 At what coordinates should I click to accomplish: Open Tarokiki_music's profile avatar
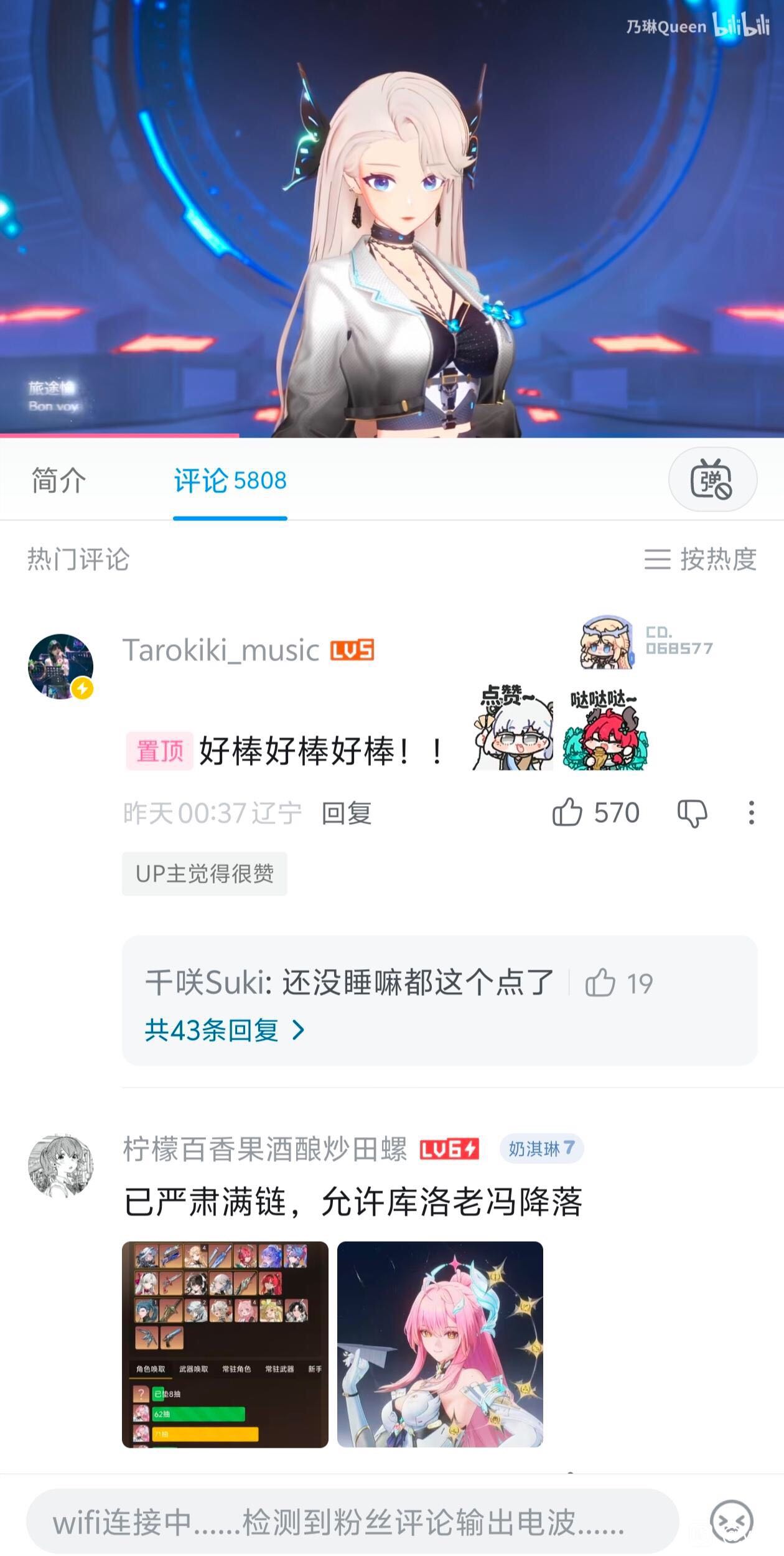(61, 666)
